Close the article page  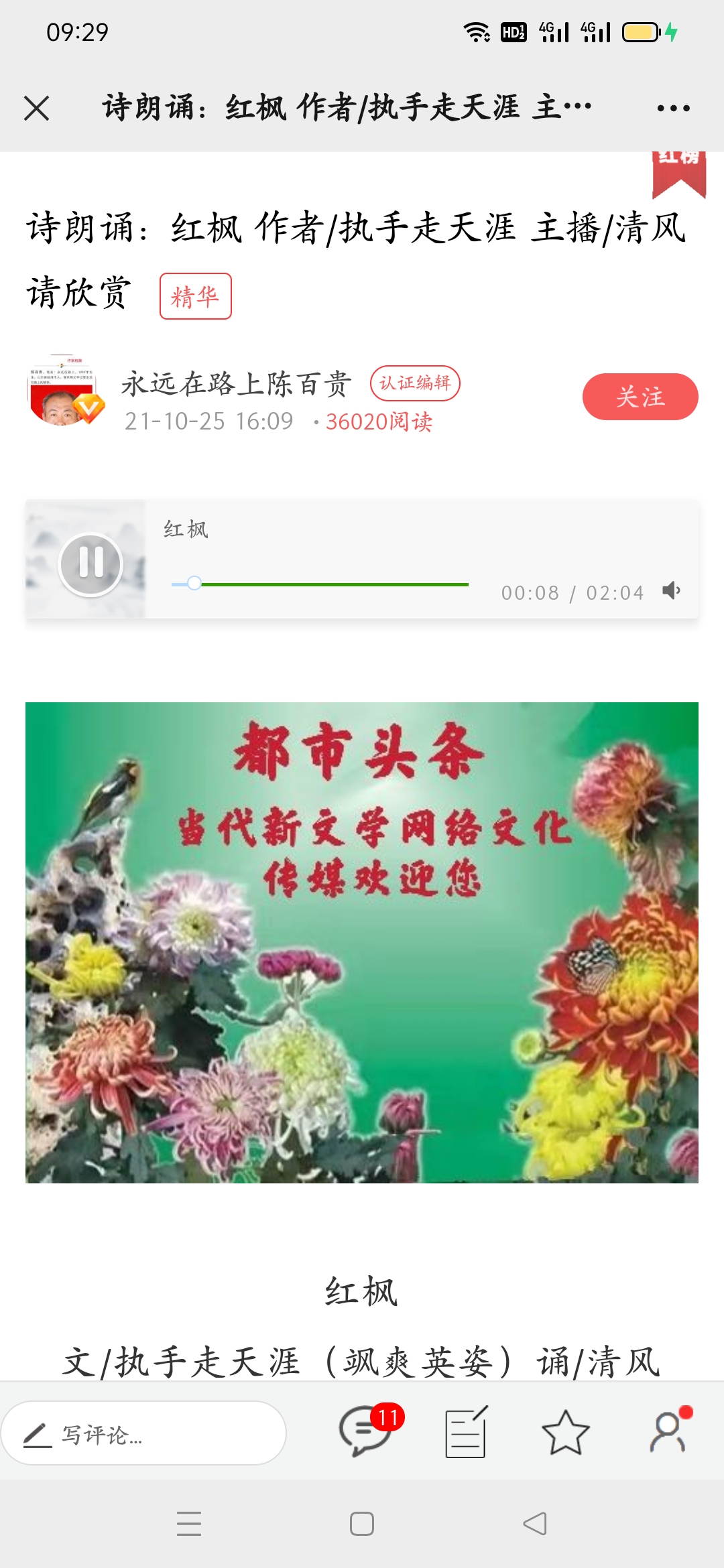(x=36, y=108)
